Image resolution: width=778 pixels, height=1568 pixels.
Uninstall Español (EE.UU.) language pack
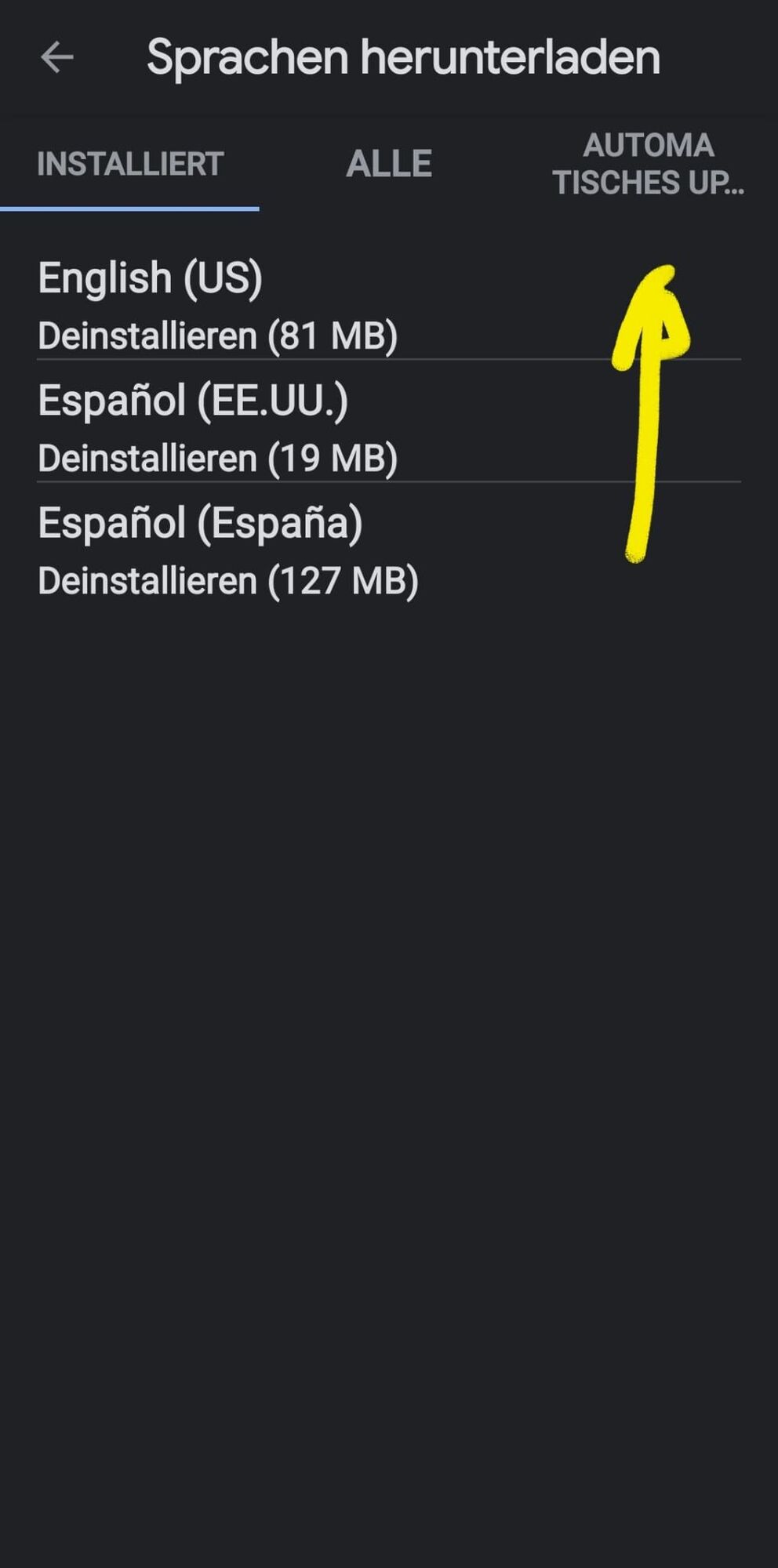217,458
